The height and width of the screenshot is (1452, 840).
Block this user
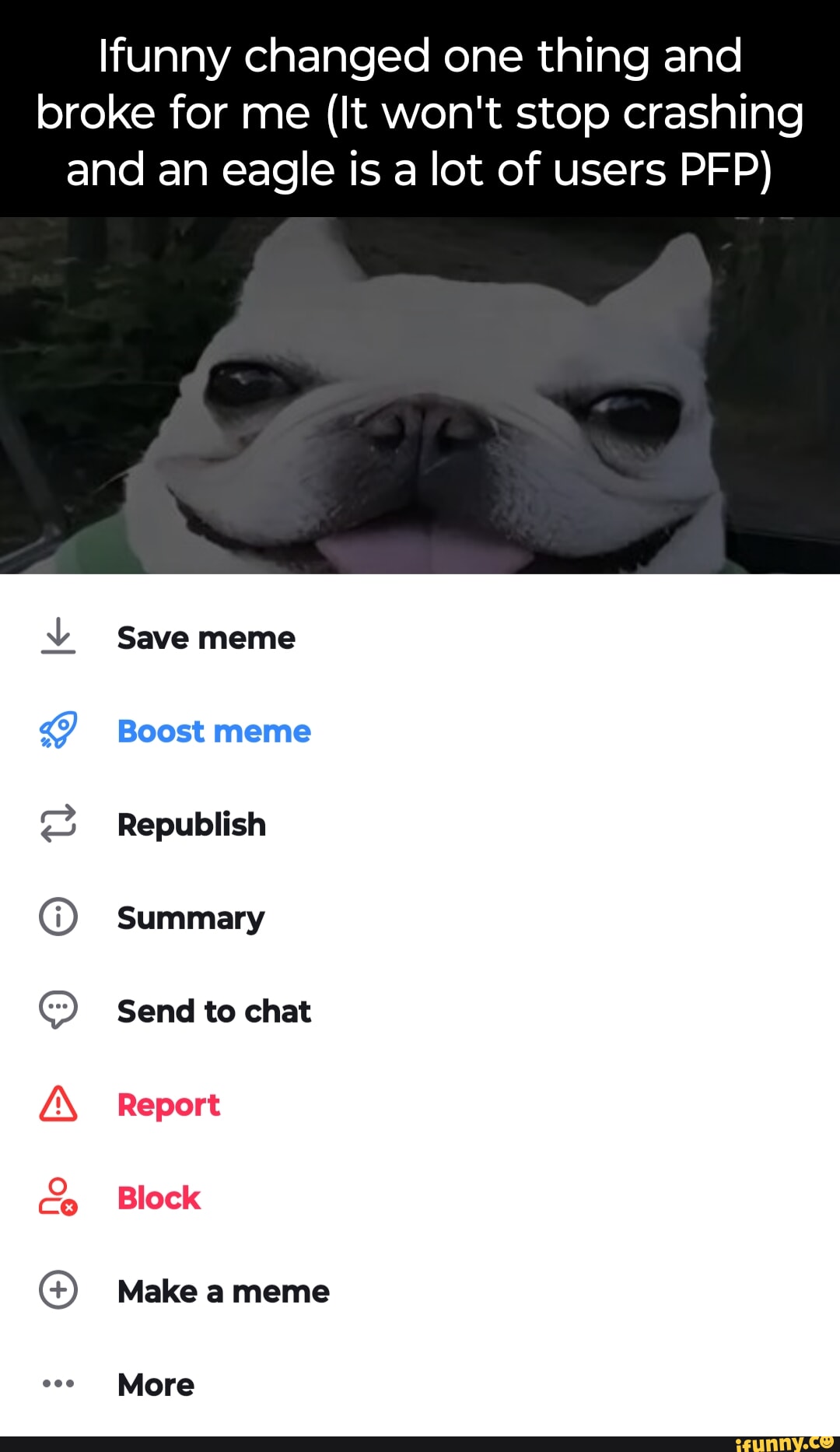(159, 1198)
